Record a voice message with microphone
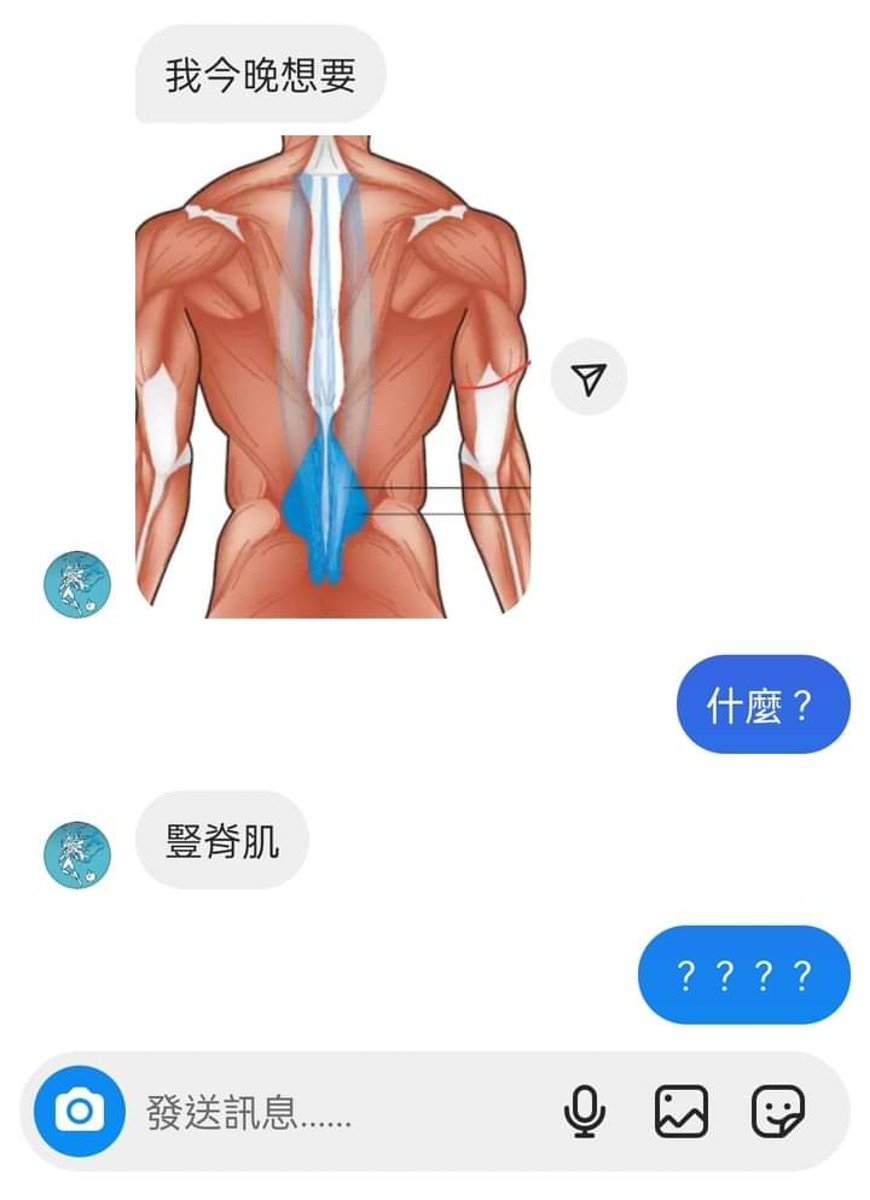The width and height of the screenshot is (870, 1200). point(585,1111)
